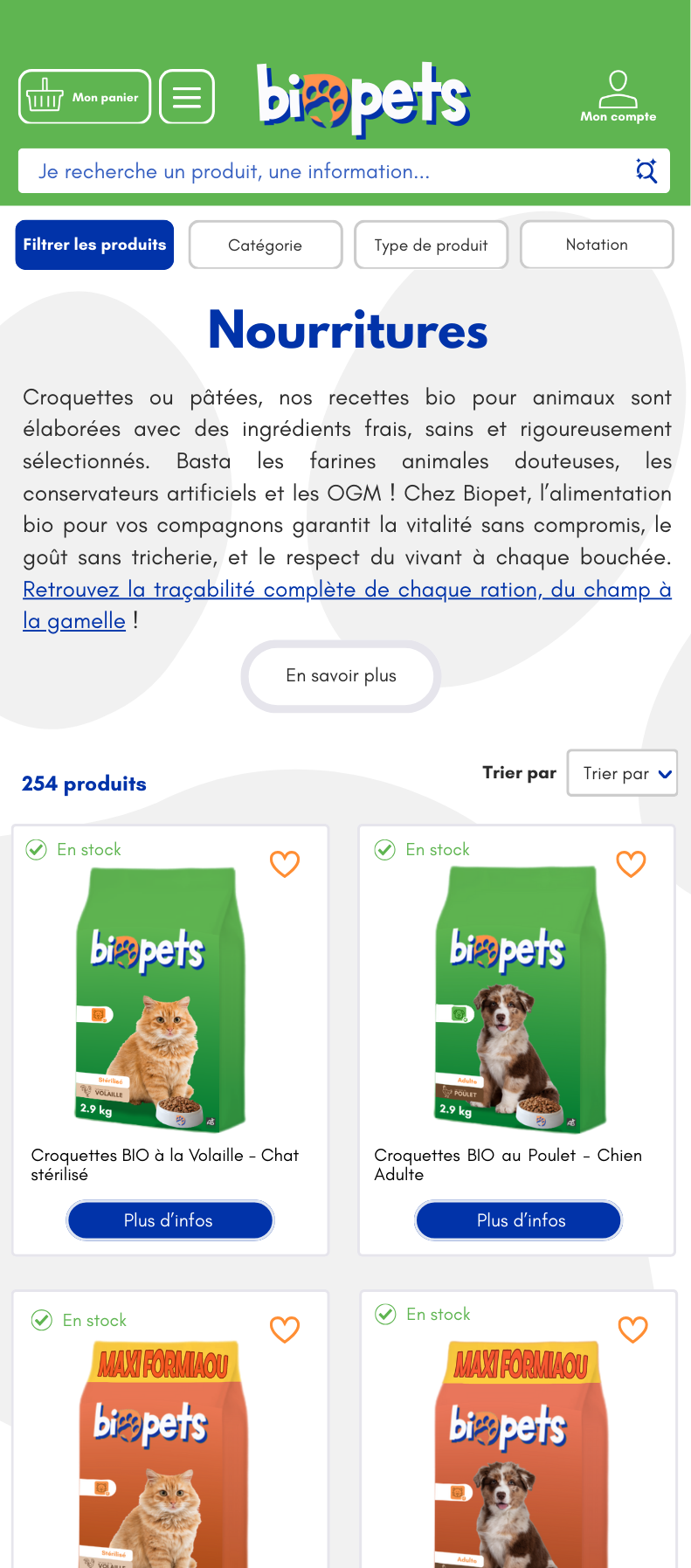Screen dimensions: 691x1568
Task: Favorite the Maxi Formiaou cat product
Action: point(285,1330)
